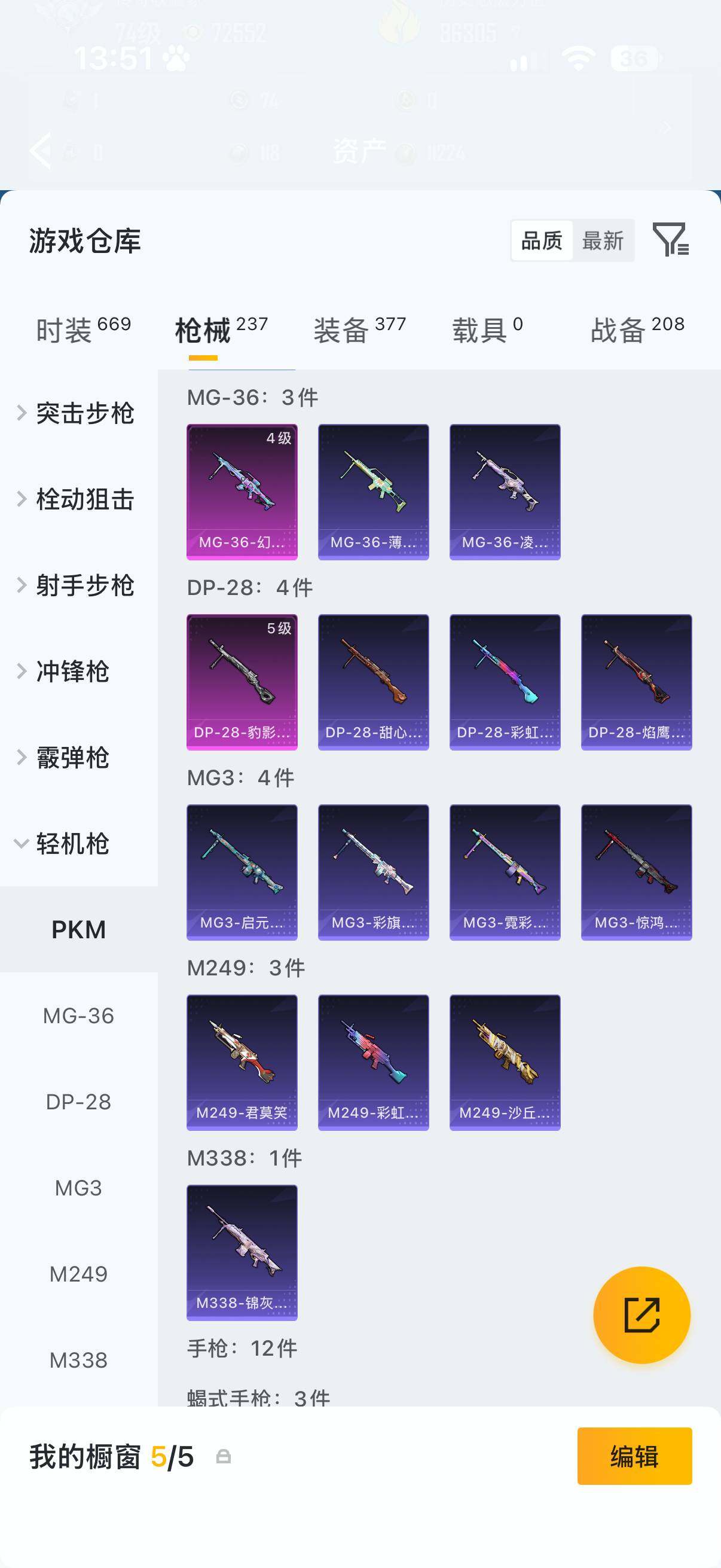The image size is (721, 1568).
Task: View the MG3-启元 skin card
Action: (x=242, y=873)
